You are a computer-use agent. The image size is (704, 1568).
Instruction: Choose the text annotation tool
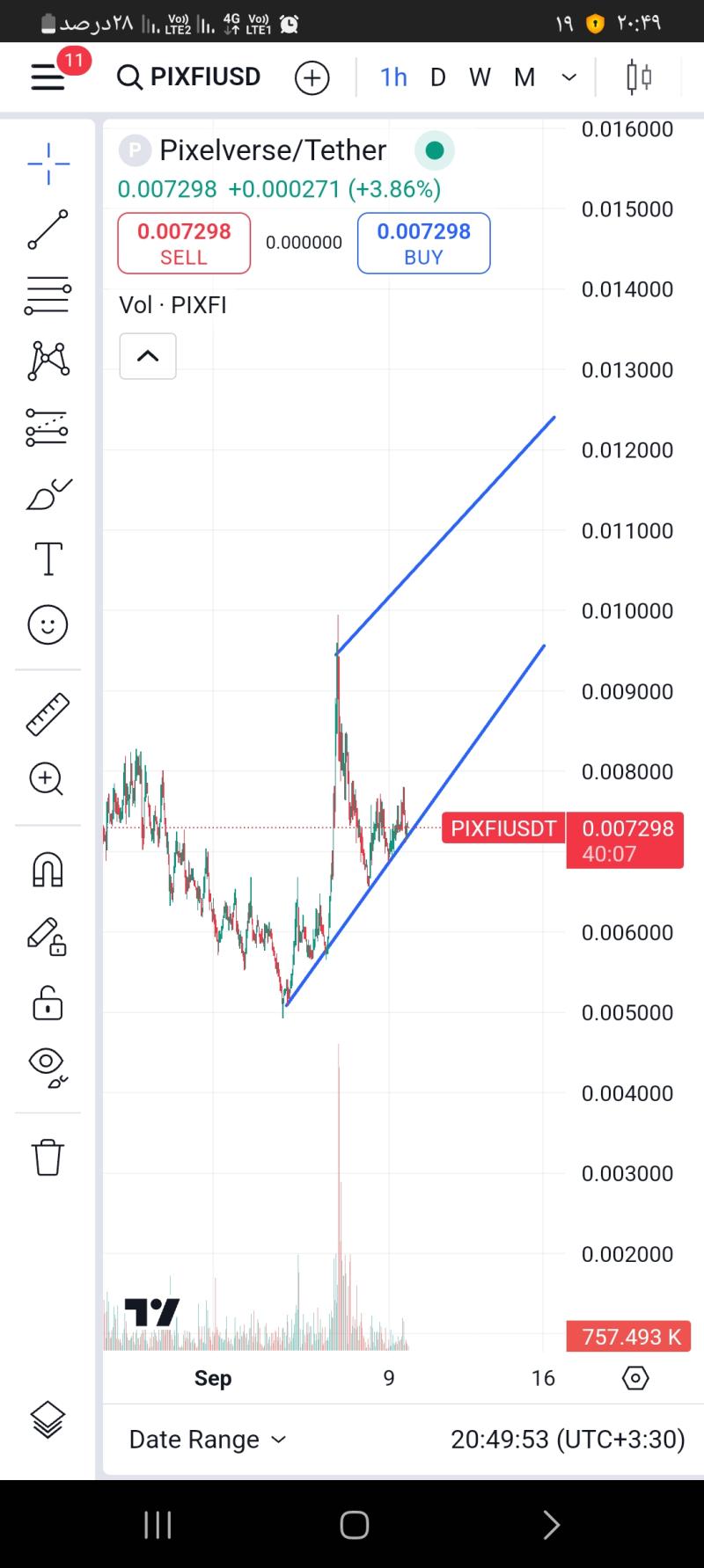point(48,558)
